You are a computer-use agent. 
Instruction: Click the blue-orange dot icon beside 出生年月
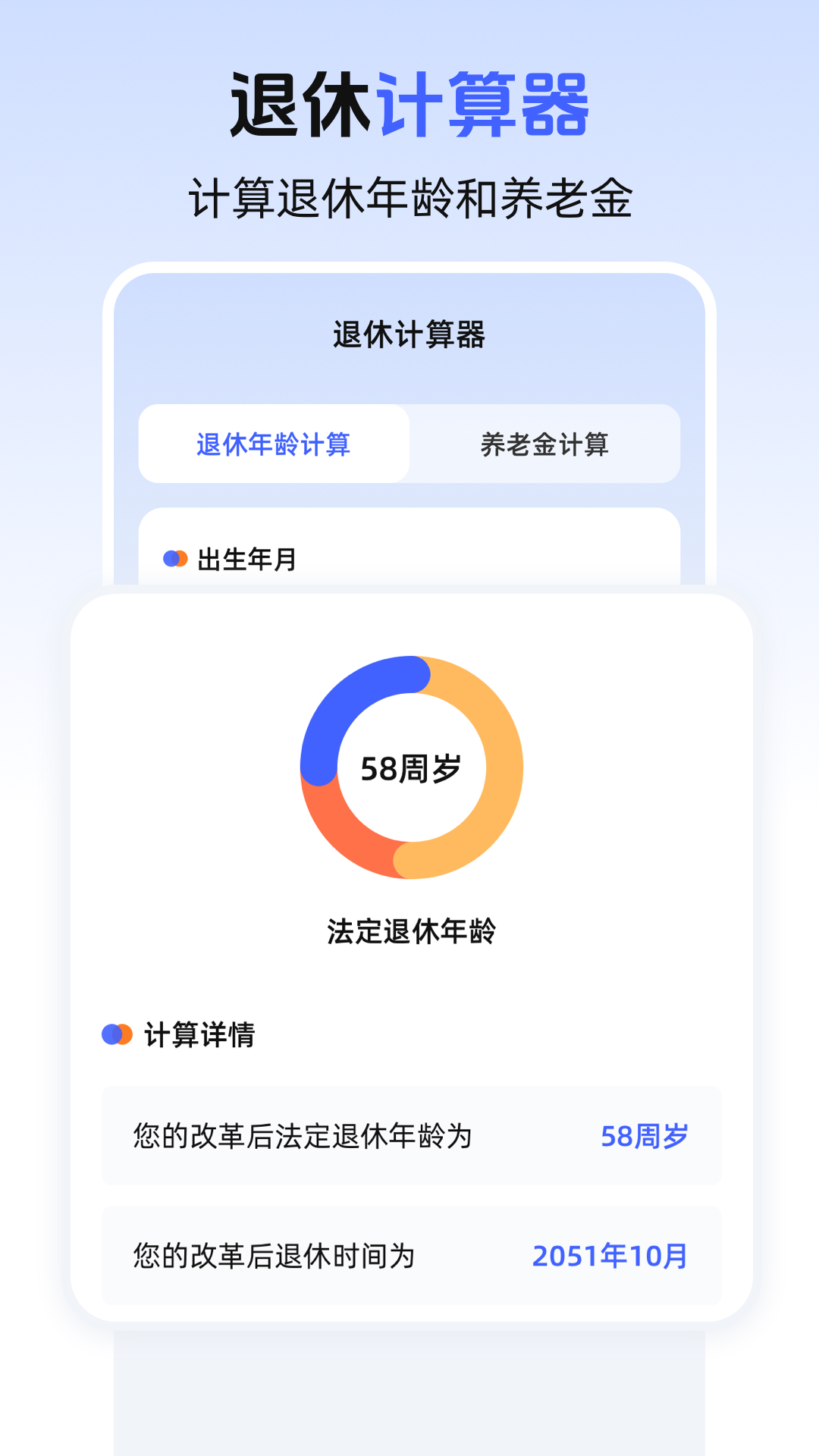(x=173, y=557)
